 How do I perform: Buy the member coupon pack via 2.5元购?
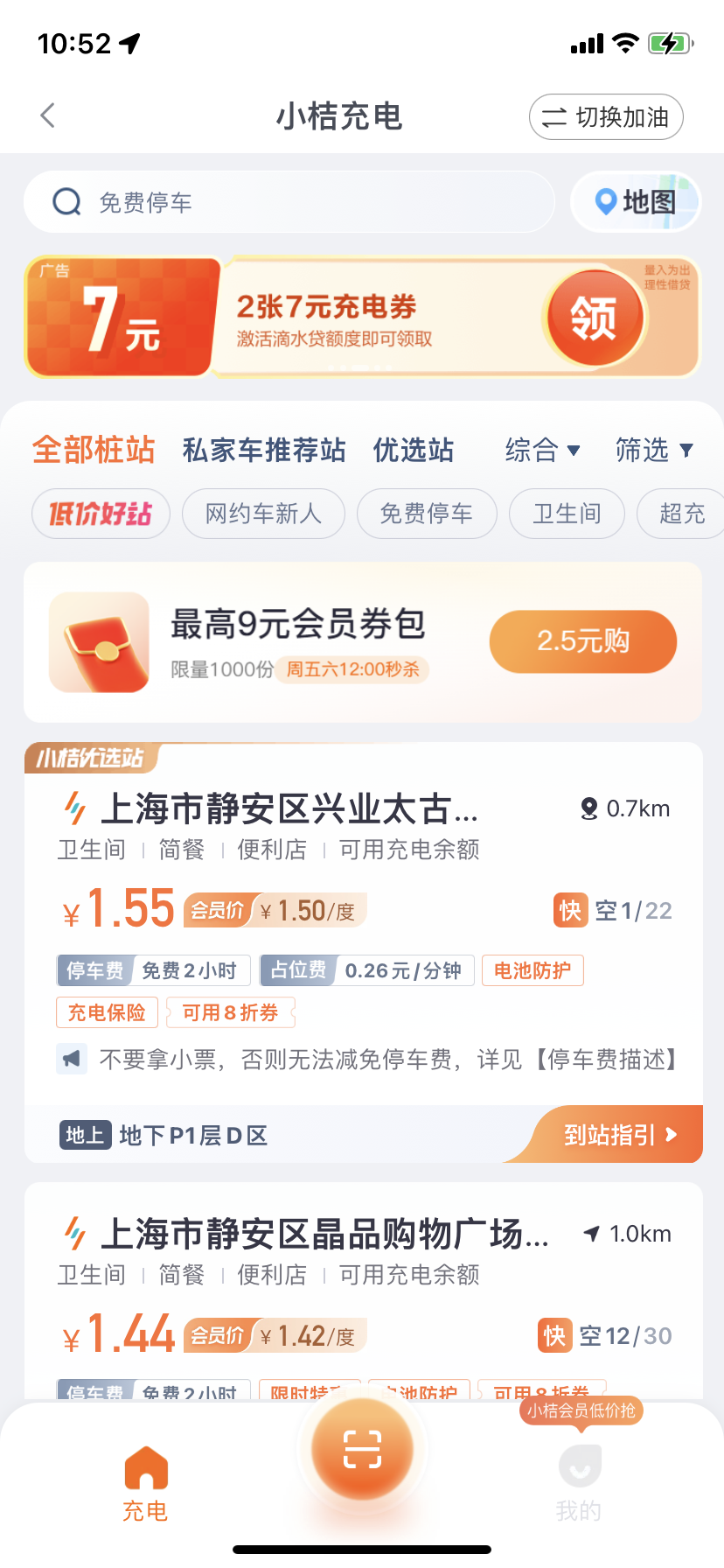pyautogui.click(x=582, y=641)
